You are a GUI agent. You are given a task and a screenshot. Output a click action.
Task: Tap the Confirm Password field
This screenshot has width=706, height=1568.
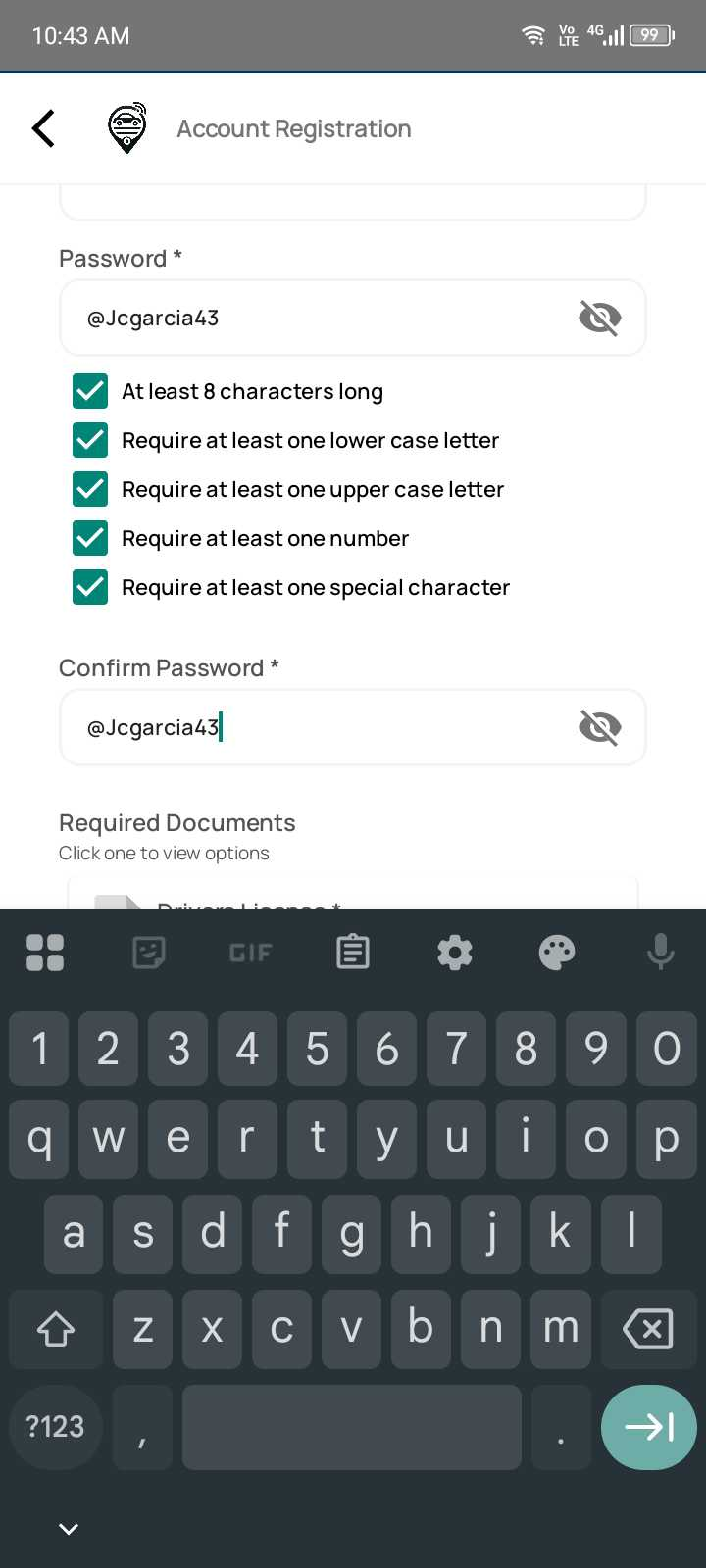click(324, 727)
